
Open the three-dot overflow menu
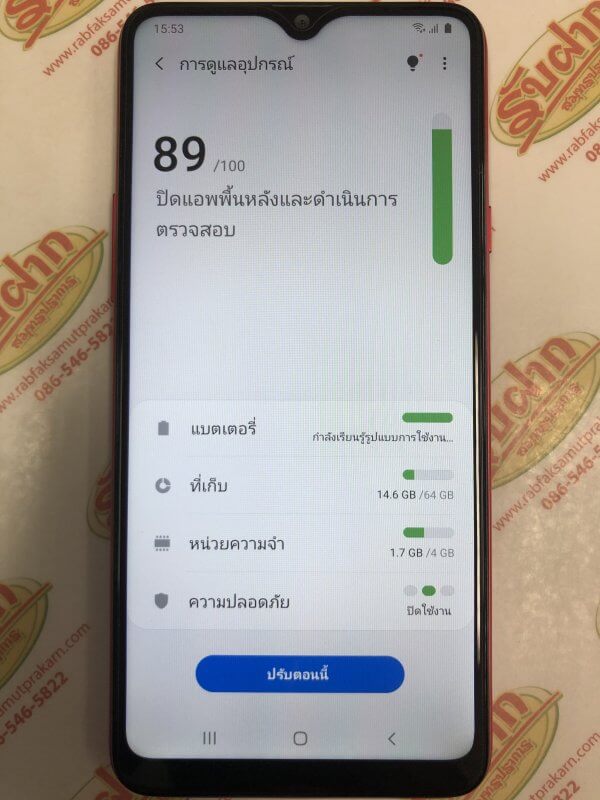pyautogui.click(x=444, y=63)
